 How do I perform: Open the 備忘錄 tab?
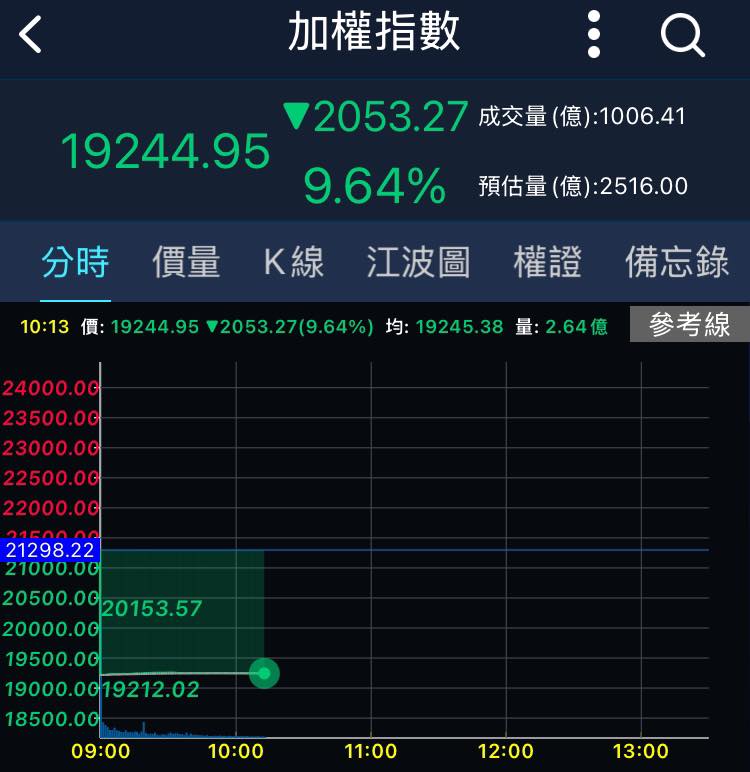(677, 262)
